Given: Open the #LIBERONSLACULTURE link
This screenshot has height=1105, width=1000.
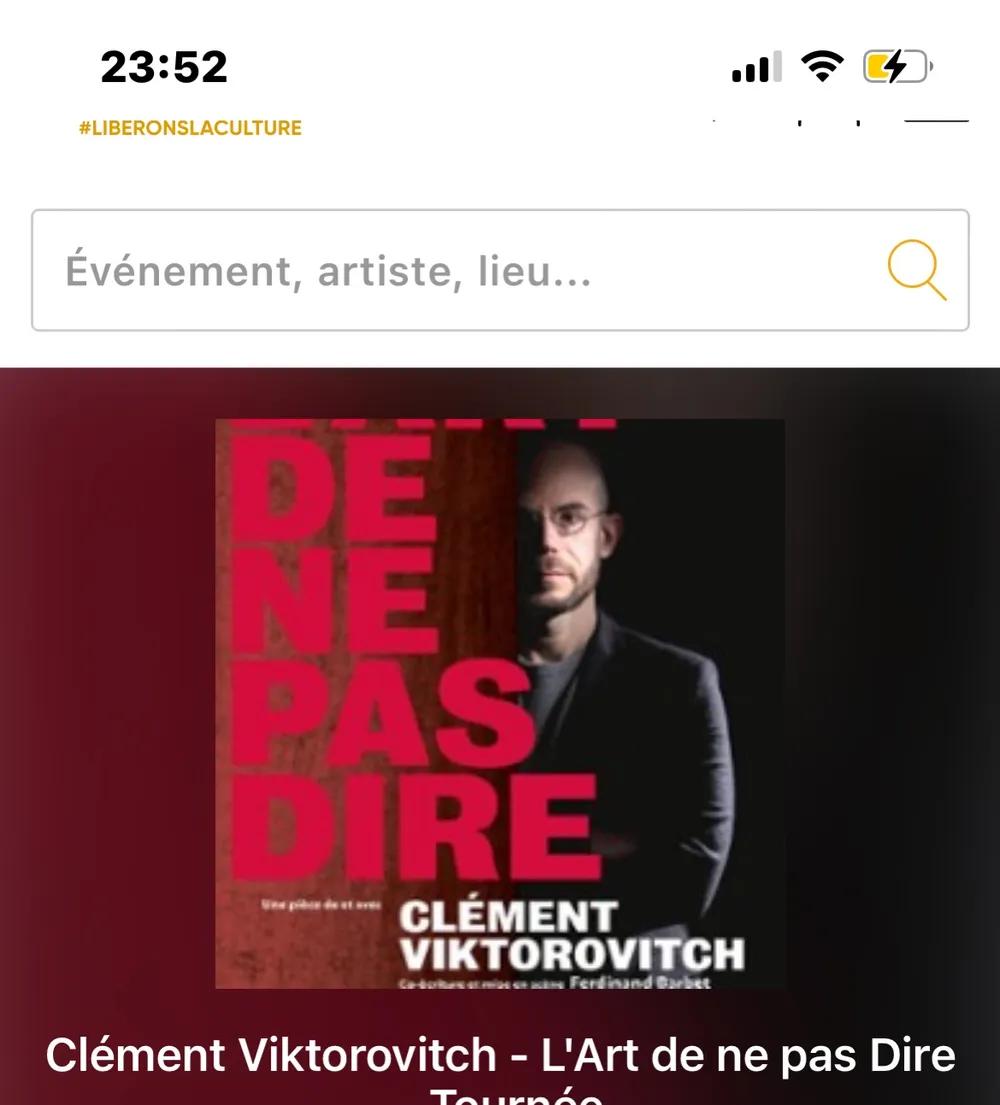Looking at the screenshot, I should click(x=190, y=128).
